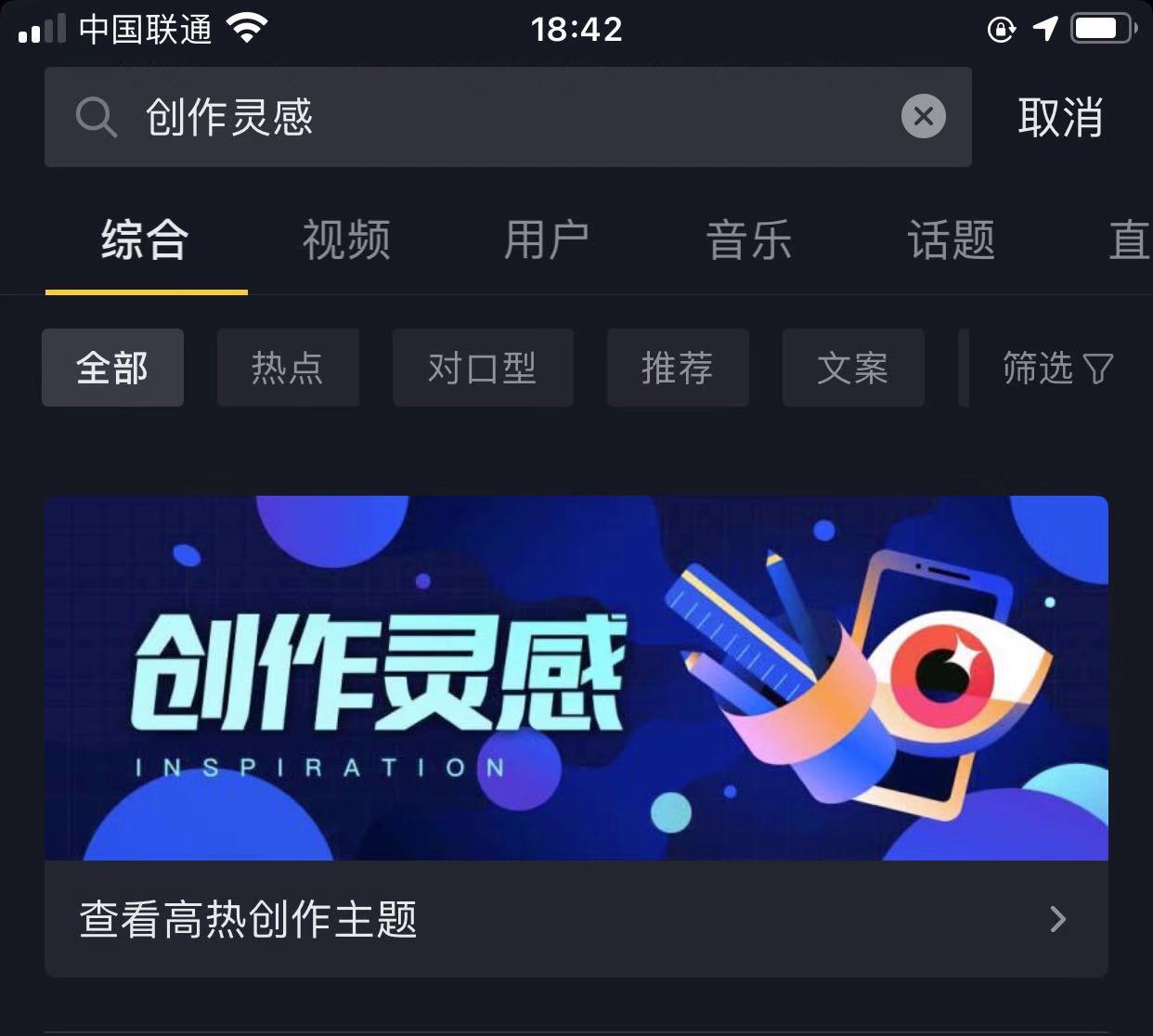Screen dimensions: 1153x1036
Task: Open the 创作灵感 banner card
Action: tap(576, 678)
